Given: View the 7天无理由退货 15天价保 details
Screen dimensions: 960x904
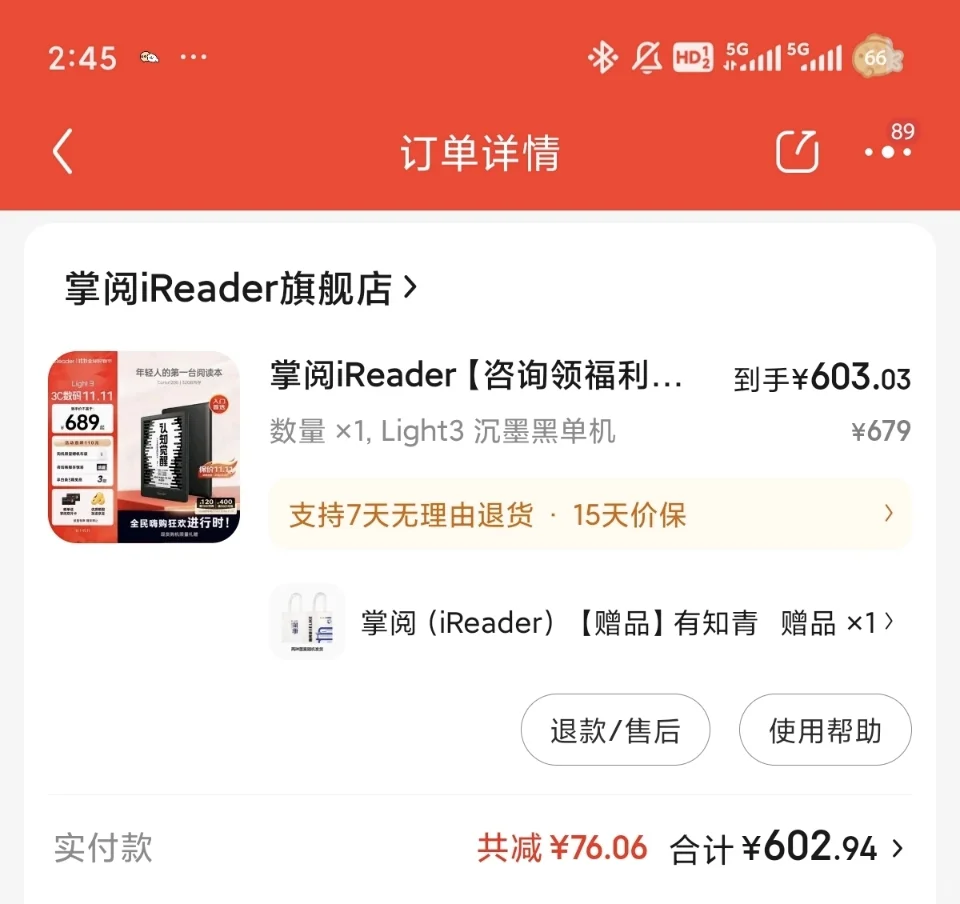Looking at the screenshot, I should pos(590,515).
